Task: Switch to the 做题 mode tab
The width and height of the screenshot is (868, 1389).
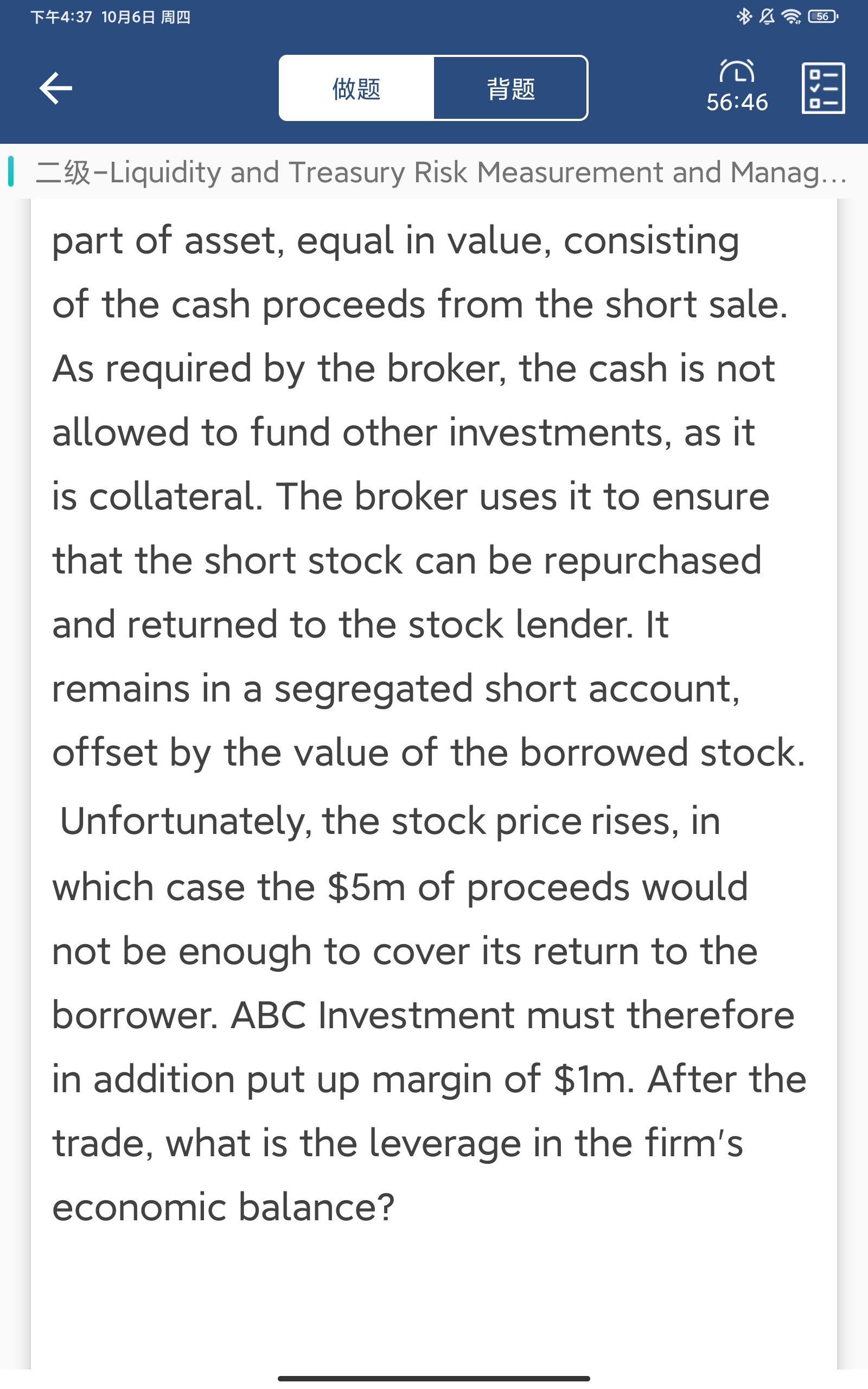Action: pyautogui.click(x=356, y=88)
